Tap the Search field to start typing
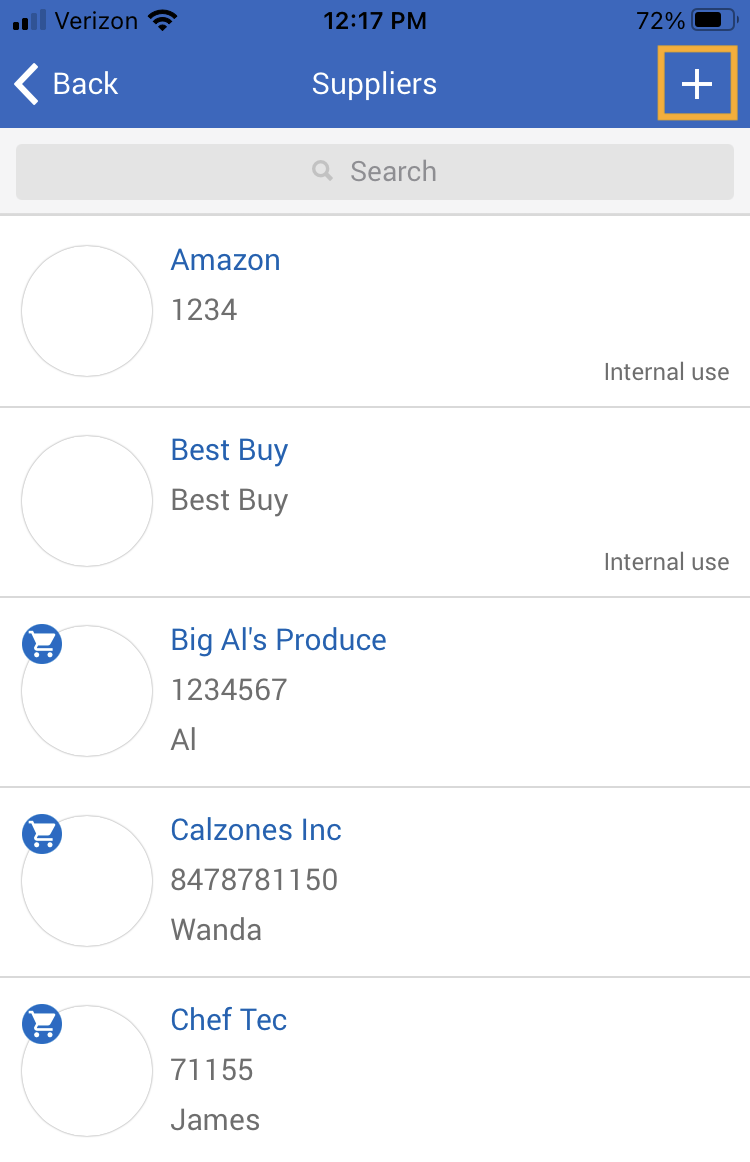 [x=394, y=171]
